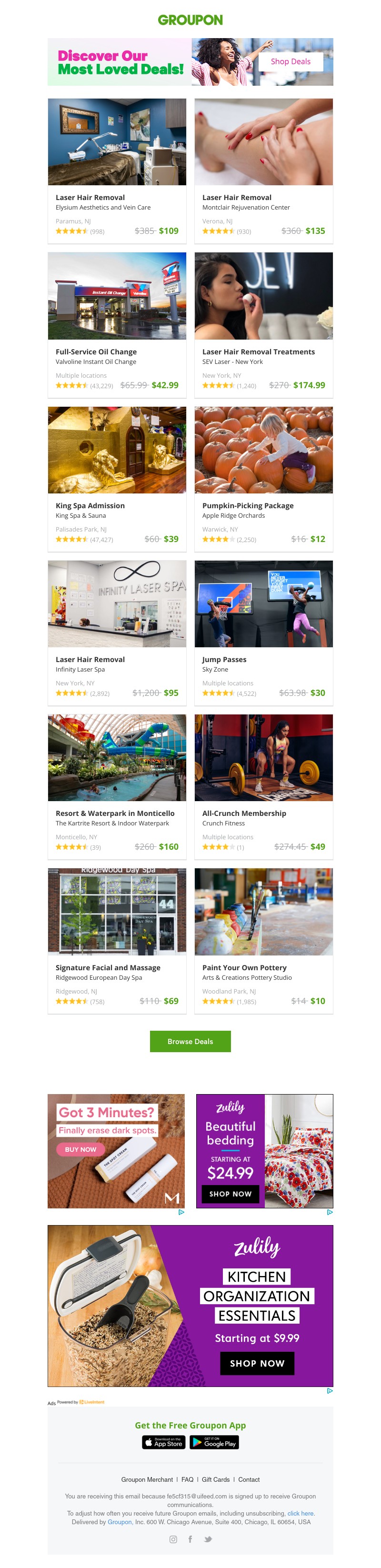Tap the Shop Deals banner button

point(291,61)
